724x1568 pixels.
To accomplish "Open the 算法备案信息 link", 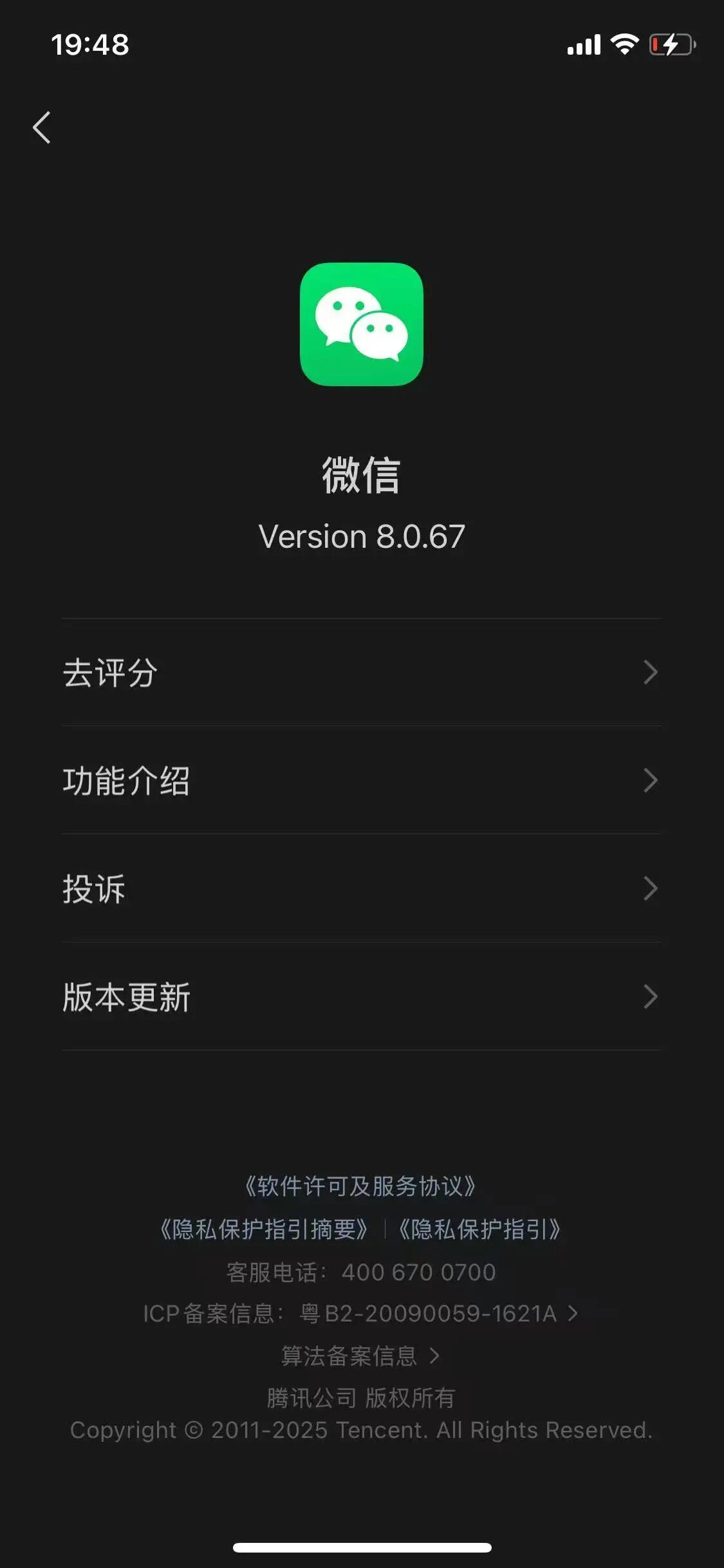I will (361, 1356).
